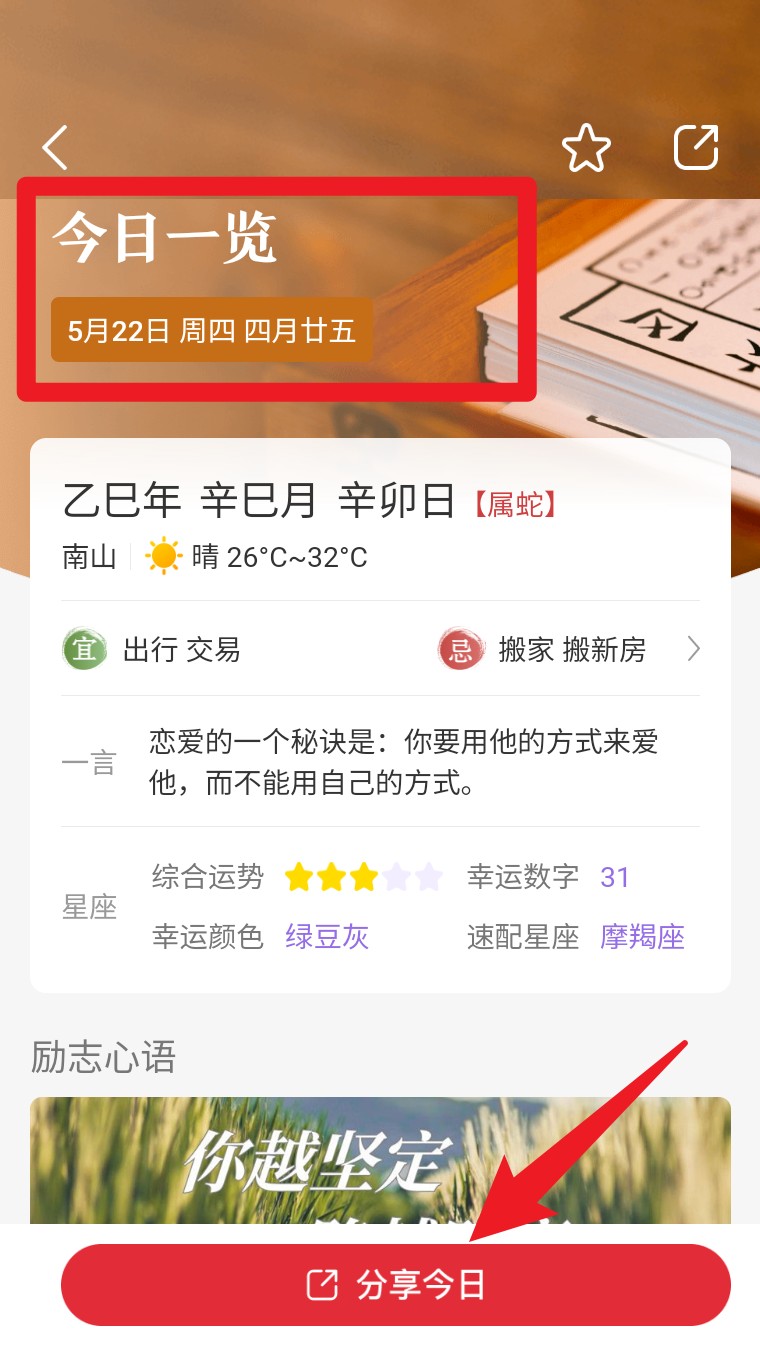The width and height of the screenshot is (760, 1355).
Task: Open matching zodiac sign 摩羯座
Action: (642, 937)
